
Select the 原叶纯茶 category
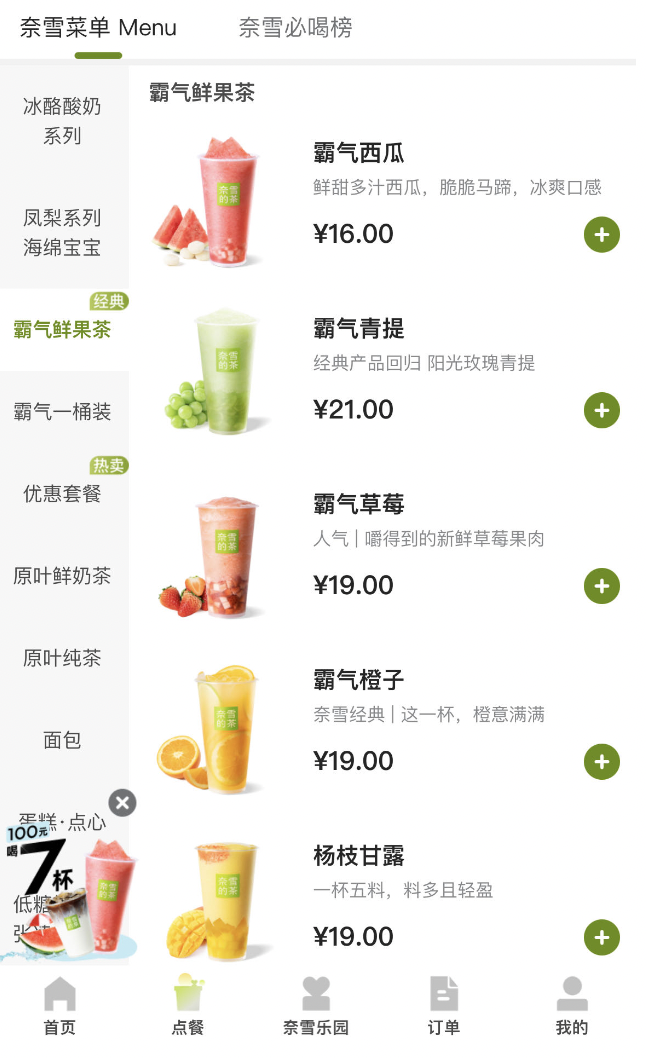click(62, 658)
